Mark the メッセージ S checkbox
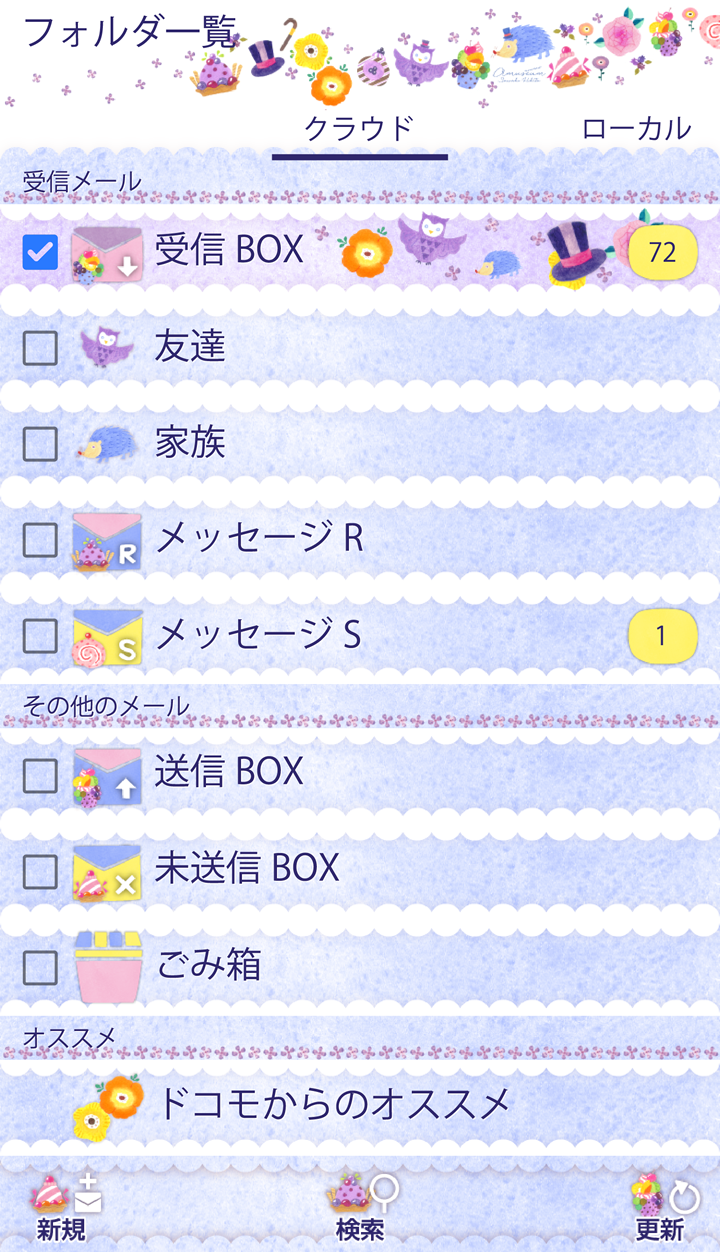720x1252 pixels. click(40, 635)
